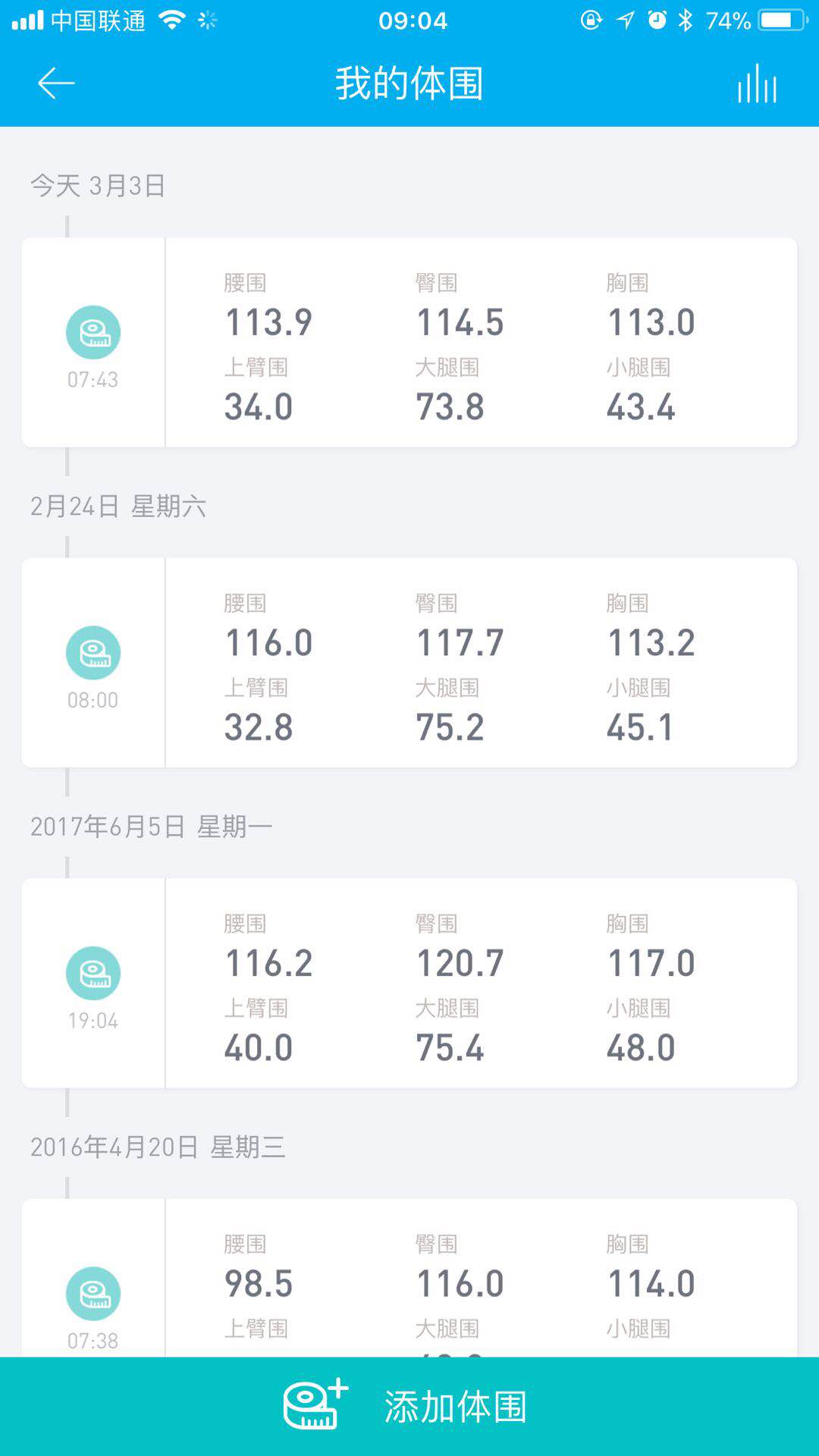The width and height of the screenshot is (819, 1456).
Task: Open the 3月3日 07:43 measurement card
Action: [409, 342]
